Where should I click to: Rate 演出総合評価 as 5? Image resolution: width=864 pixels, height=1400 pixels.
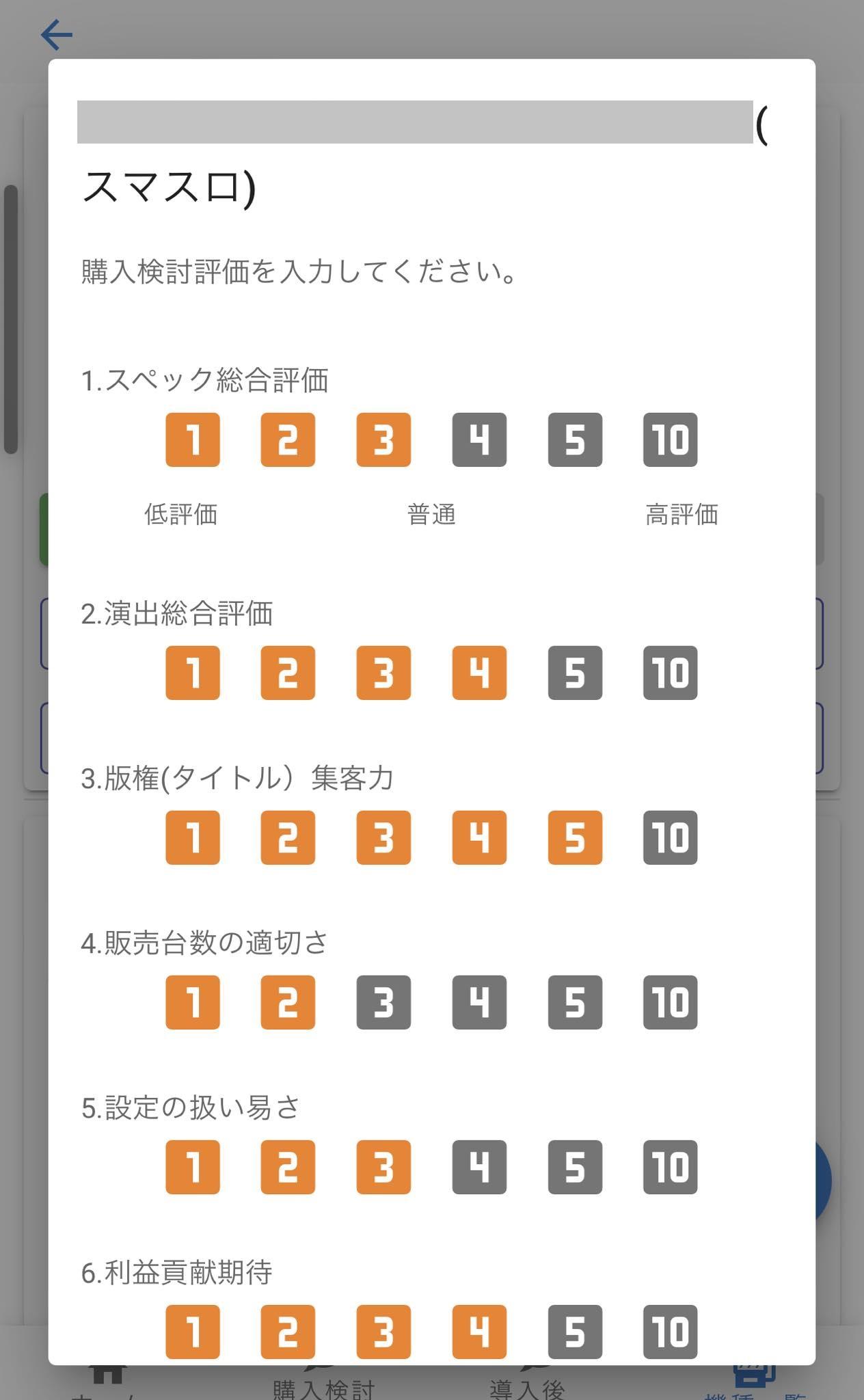575,673
